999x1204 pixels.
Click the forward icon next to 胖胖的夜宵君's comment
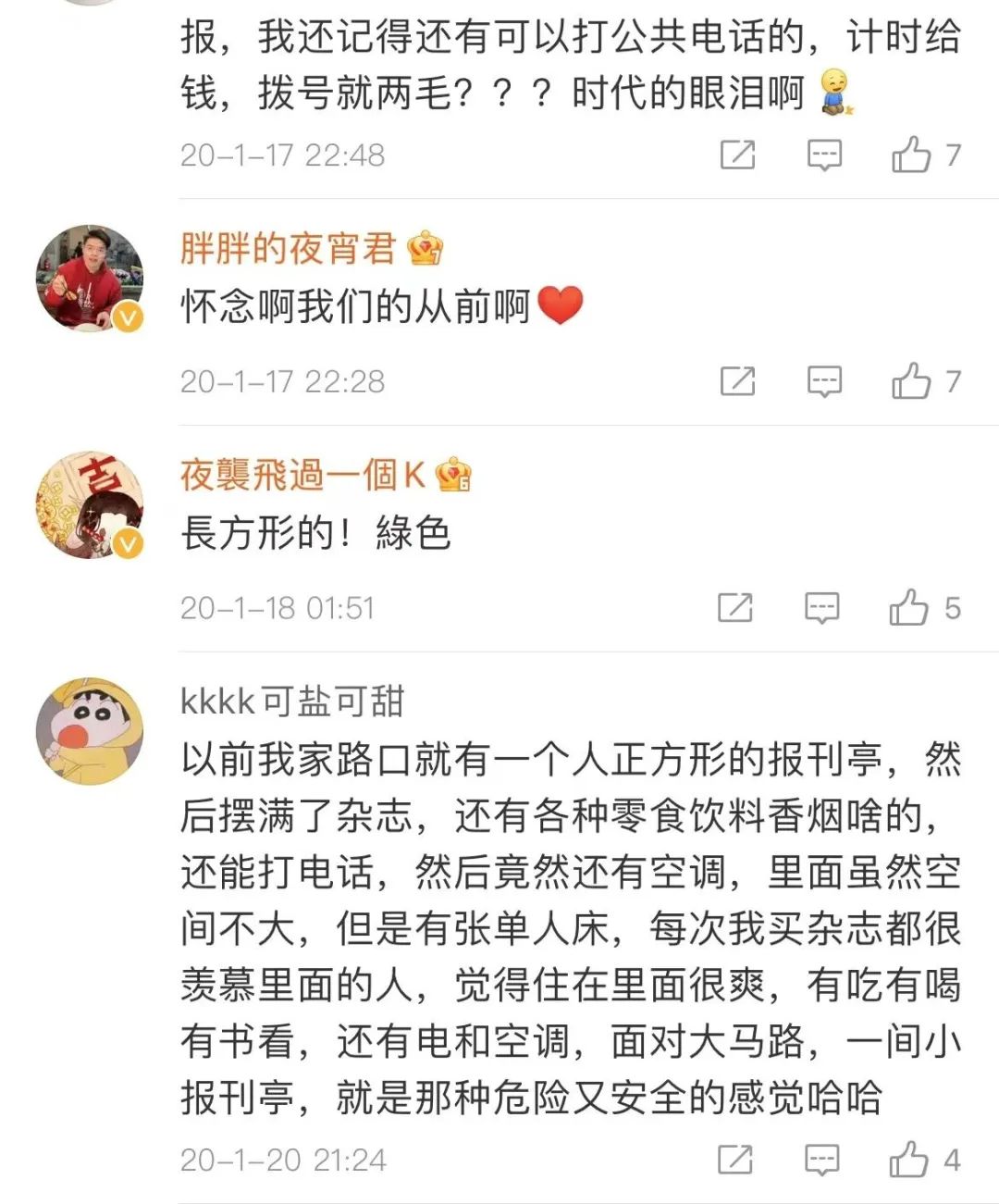point(737,380)
